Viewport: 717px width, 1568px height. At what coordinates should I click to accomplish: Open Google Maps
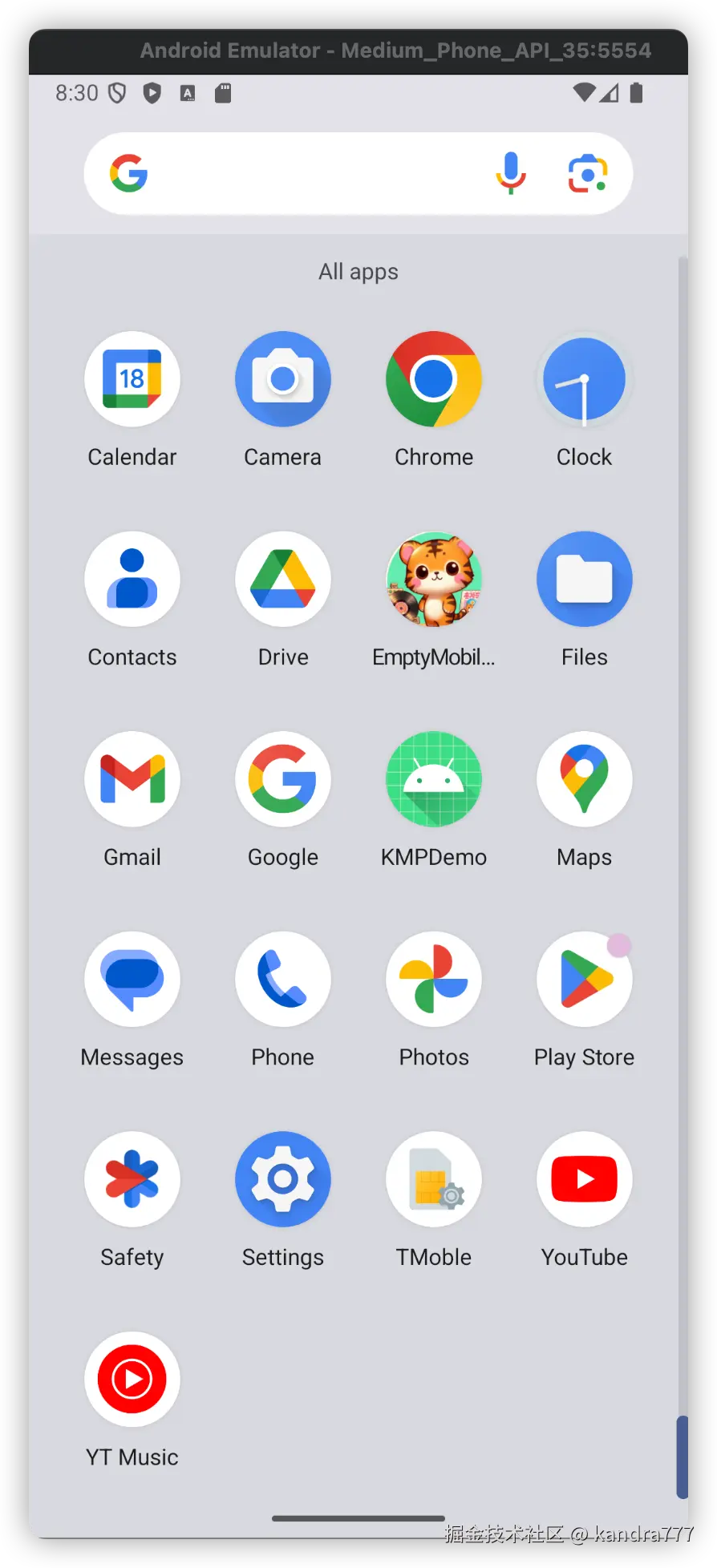pos(585,779)
